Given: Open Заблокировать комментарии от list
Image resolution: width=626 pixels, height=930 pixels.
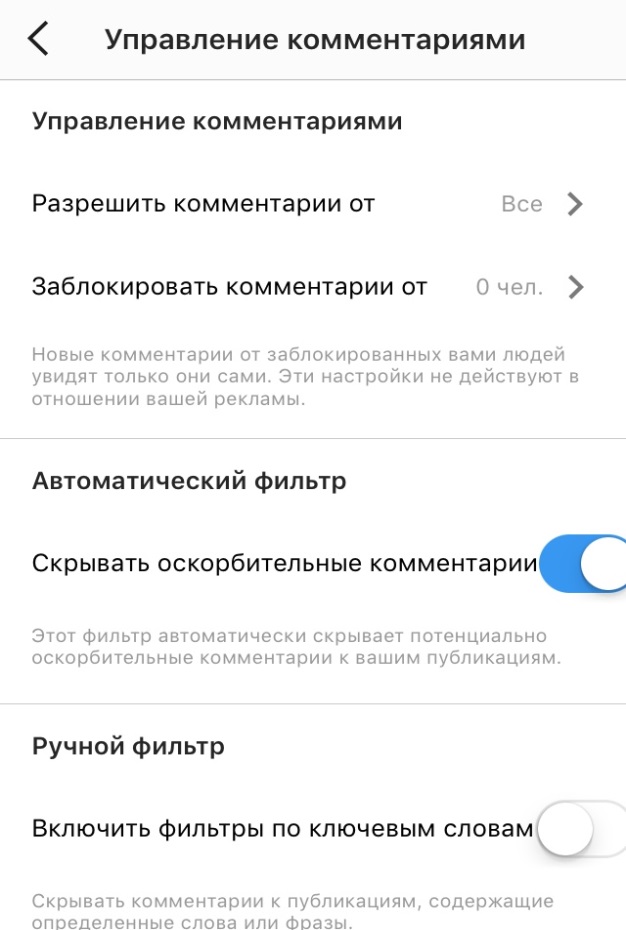Looking at the screenshot, I should [x=308, y=288].
